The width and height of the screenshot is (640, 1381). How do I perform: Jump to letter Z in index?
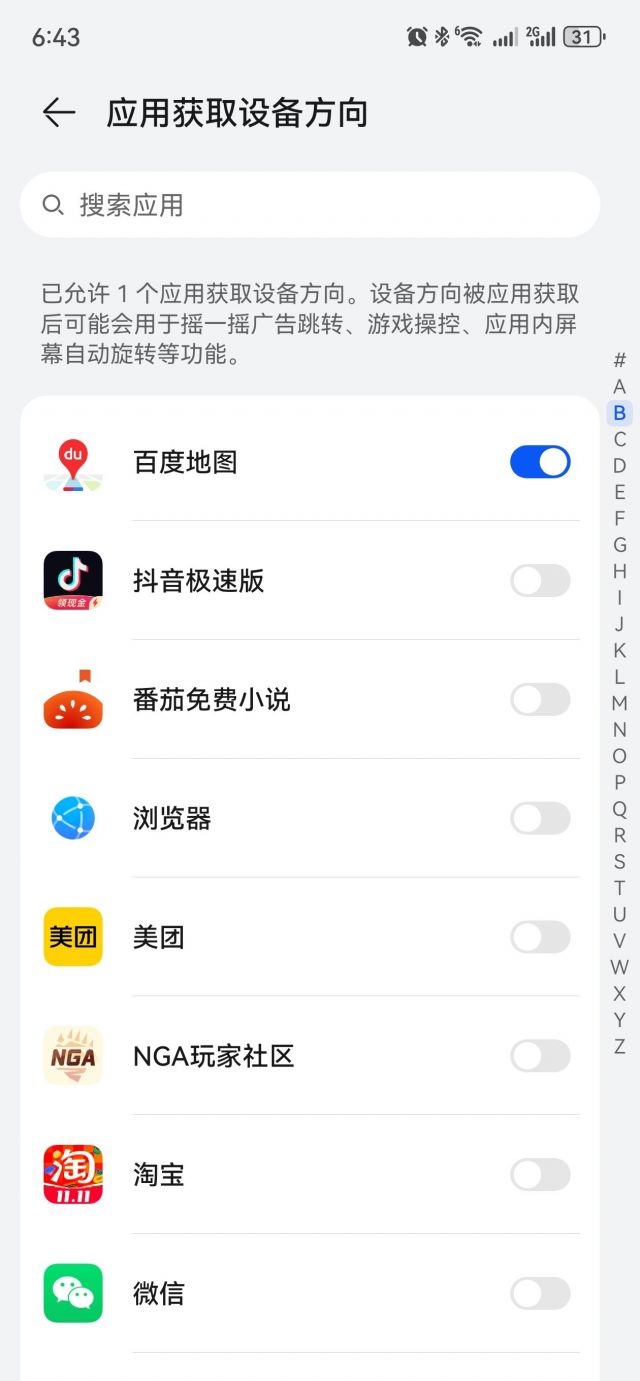point(620,1047)
